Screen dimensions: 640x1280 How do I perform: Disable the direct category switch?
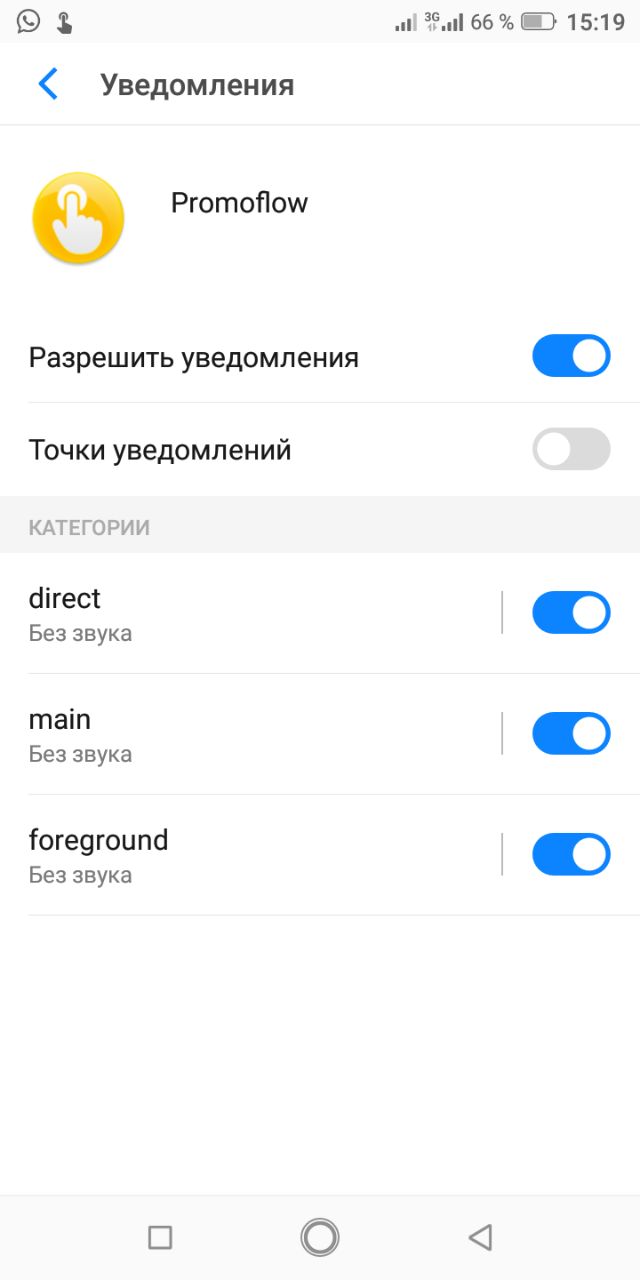click(571, 613)
